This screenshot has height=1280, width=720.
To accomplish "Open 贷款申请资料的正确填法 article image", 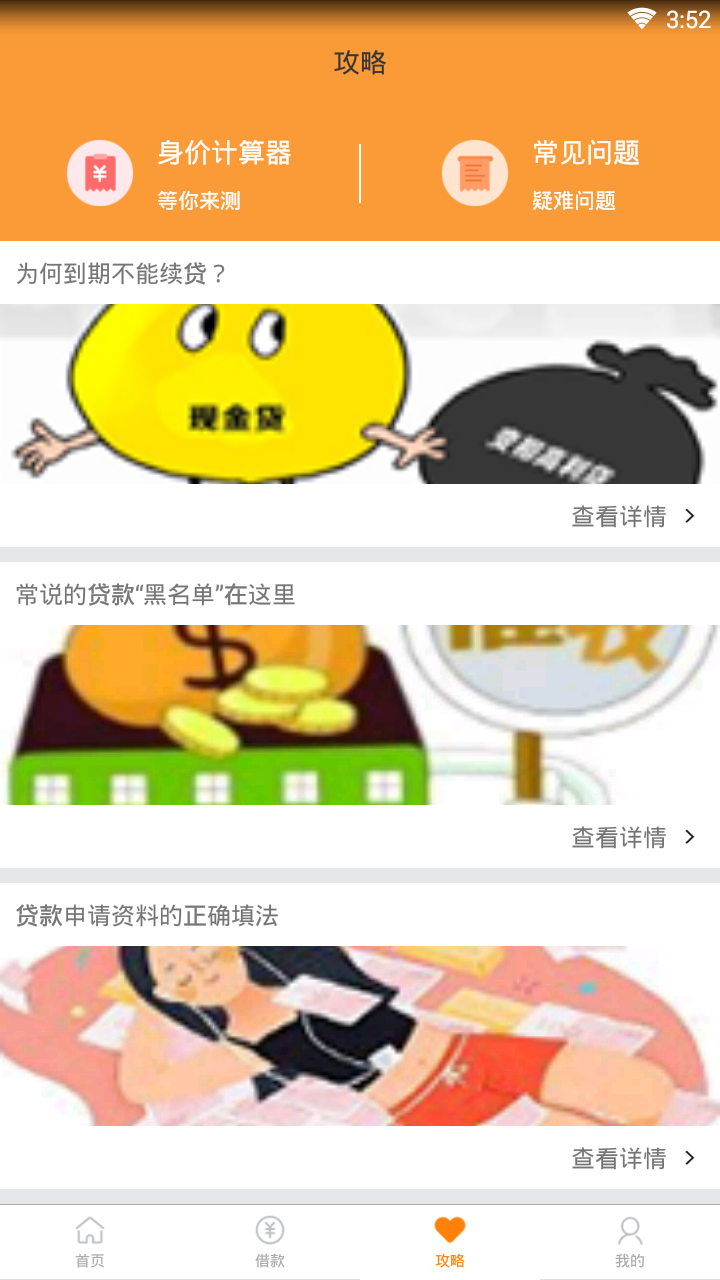I will [360, 1036].
